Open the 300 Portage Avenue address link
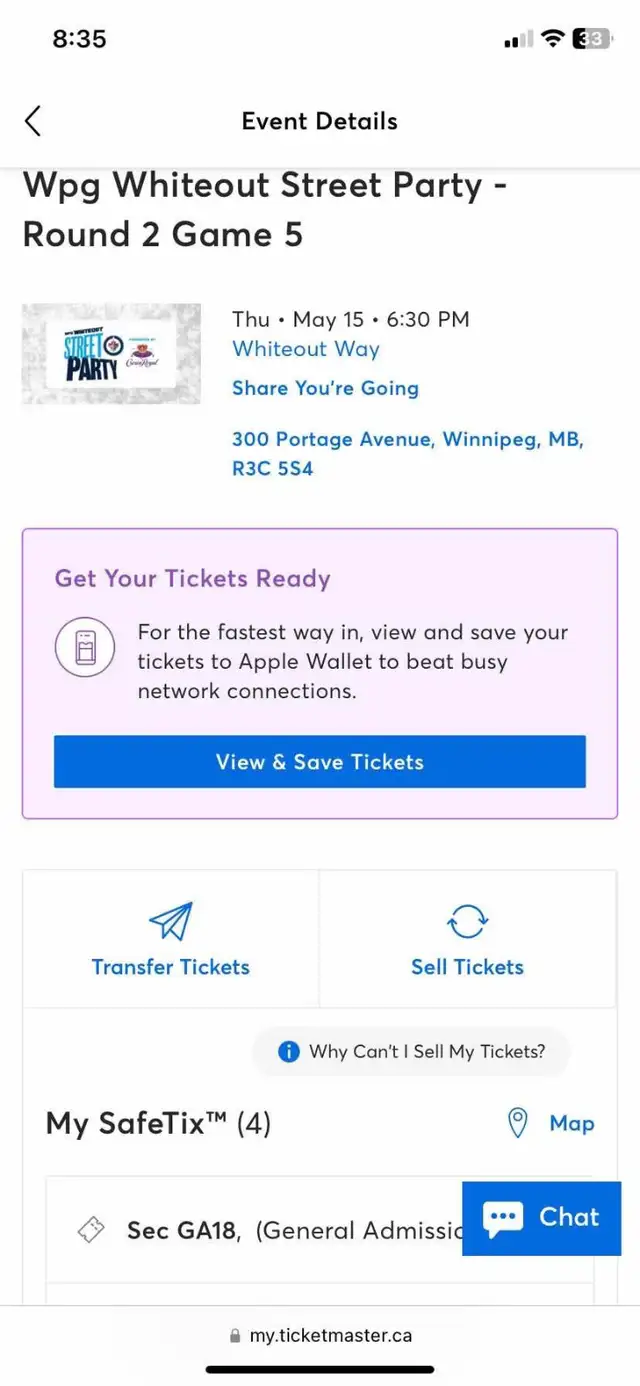Viewport: 640px width, 1386px height. (x=408, y=453)
